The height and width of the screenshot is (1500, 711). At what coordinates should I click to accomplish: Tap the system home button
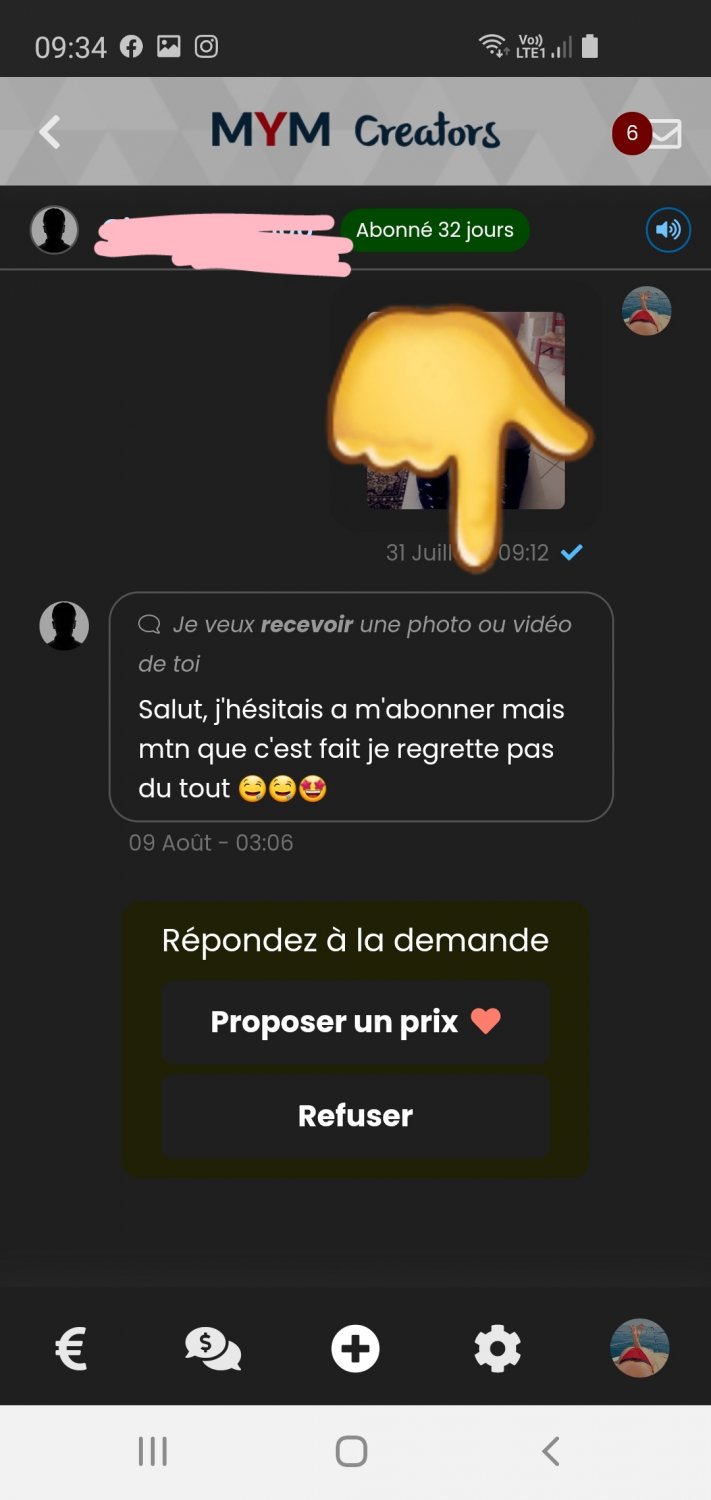click(x=351, y=1451)
